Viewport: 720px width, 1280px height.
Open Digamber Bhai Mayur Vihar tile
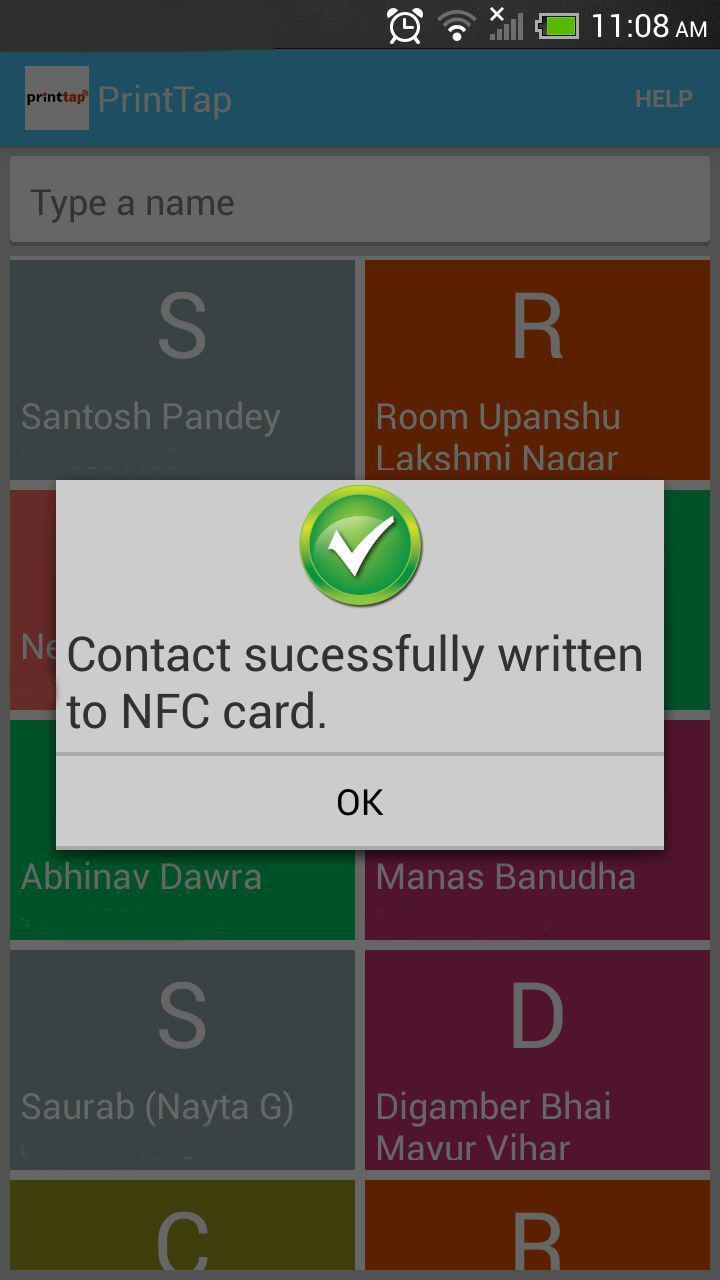click(x=537, y=1060)
